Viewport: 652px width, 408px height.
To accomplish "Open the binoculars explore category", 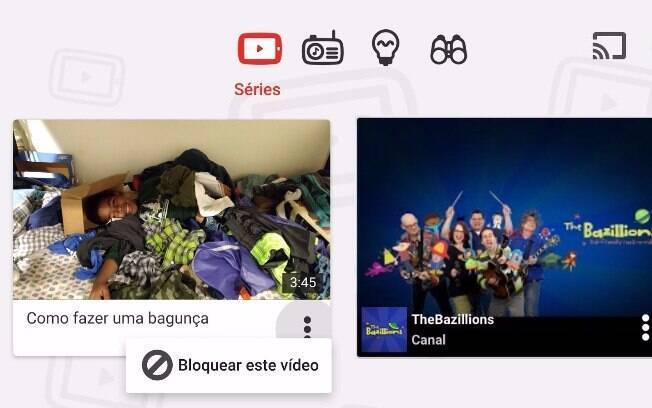I will tap(448, 49).
